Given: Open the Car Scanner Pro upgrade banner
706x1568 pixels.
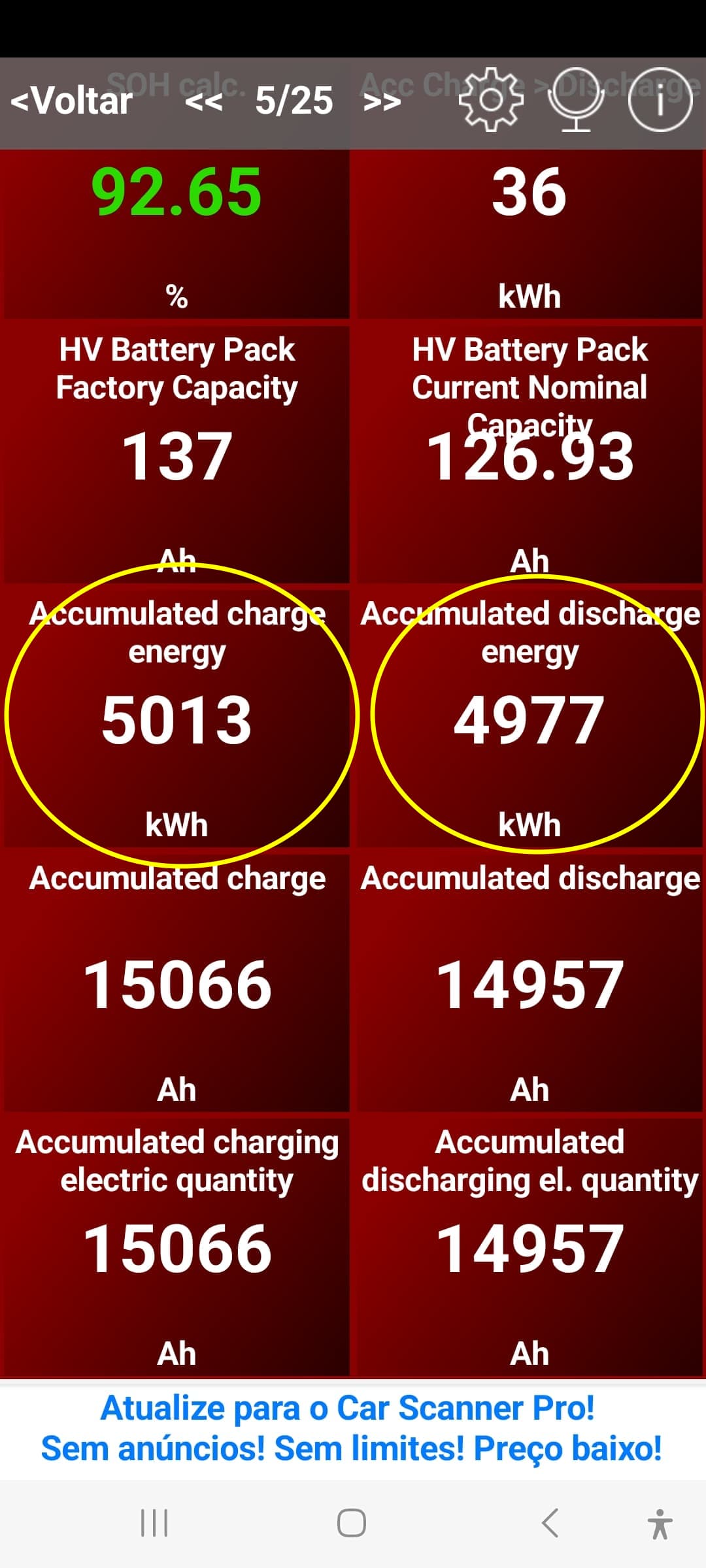Looking at the screenshot, I should [x=352, y=1428].
